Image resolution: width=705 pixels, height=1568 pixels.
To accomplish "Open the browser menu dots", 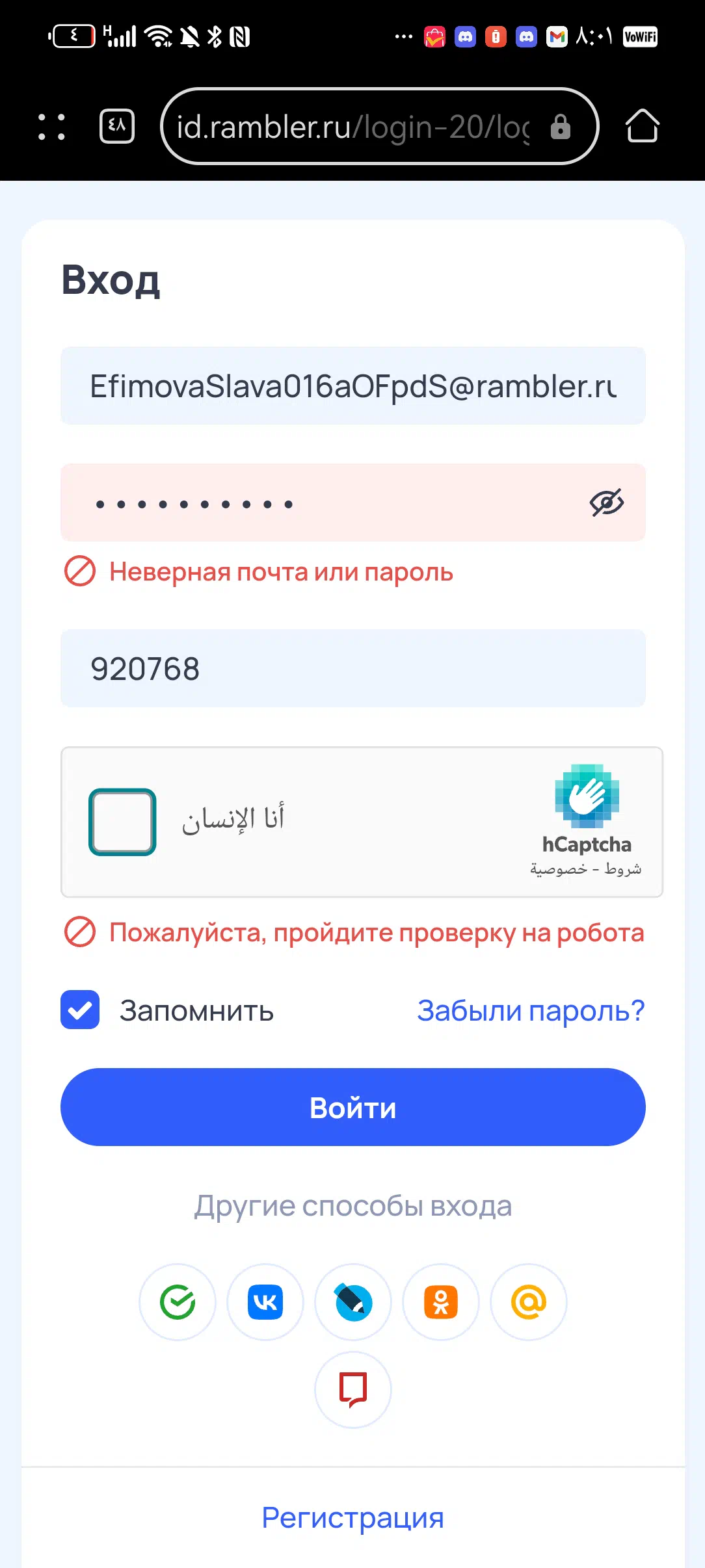I will click(x=51, y=126).
